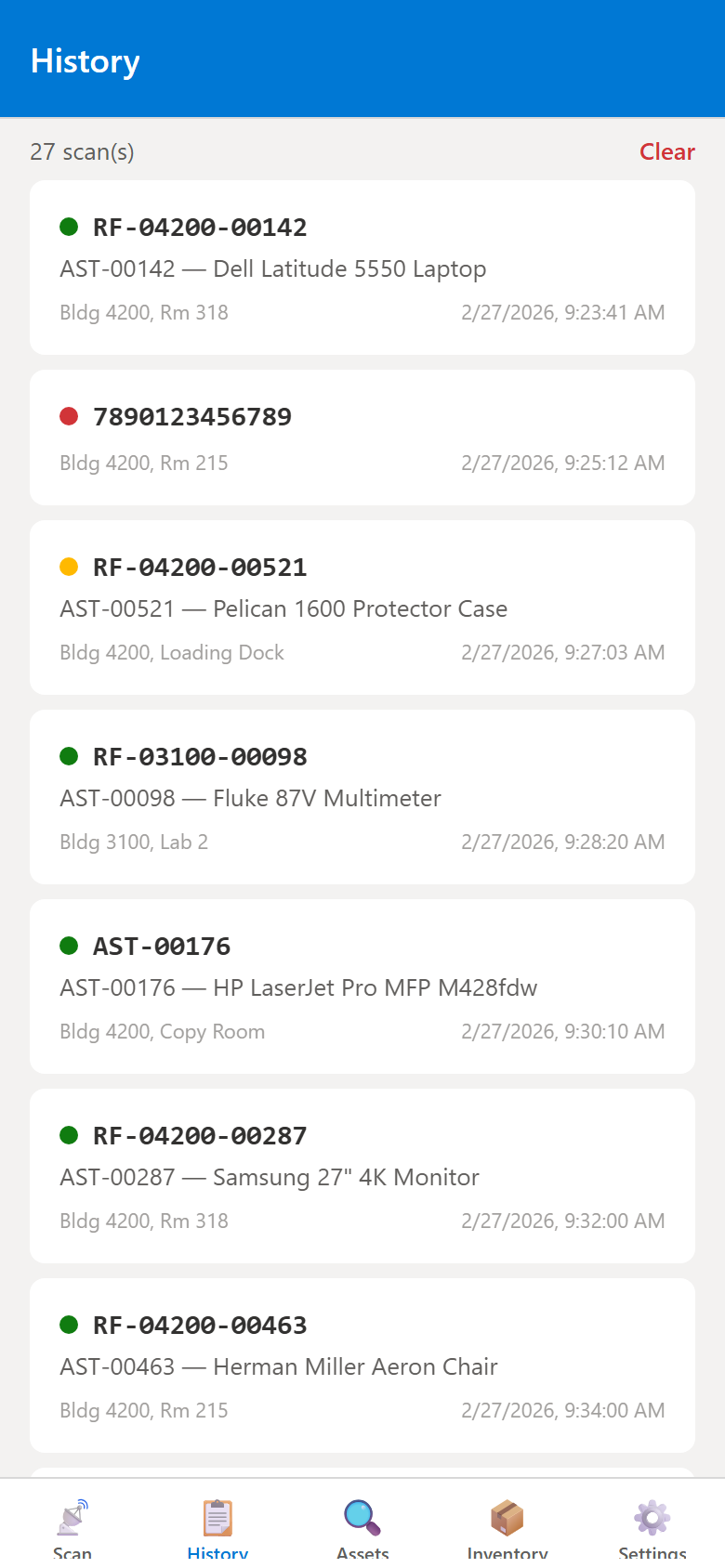Switch to the Settings tab
The height and width of the screenshot is (1568, 725).
pos(652,1527)
